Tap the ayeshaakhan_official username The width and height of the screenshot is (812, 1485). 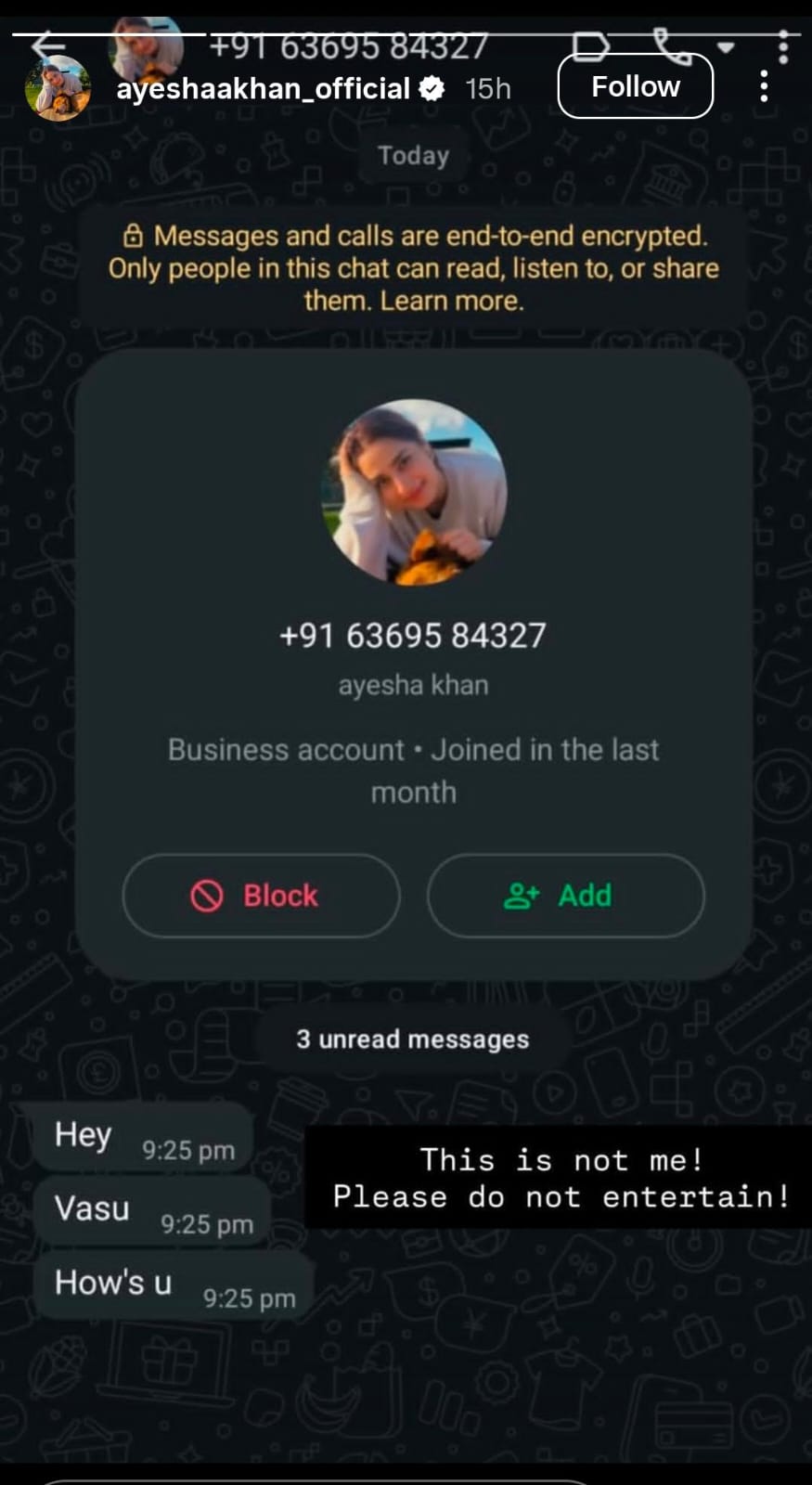[x=263, y=88]
